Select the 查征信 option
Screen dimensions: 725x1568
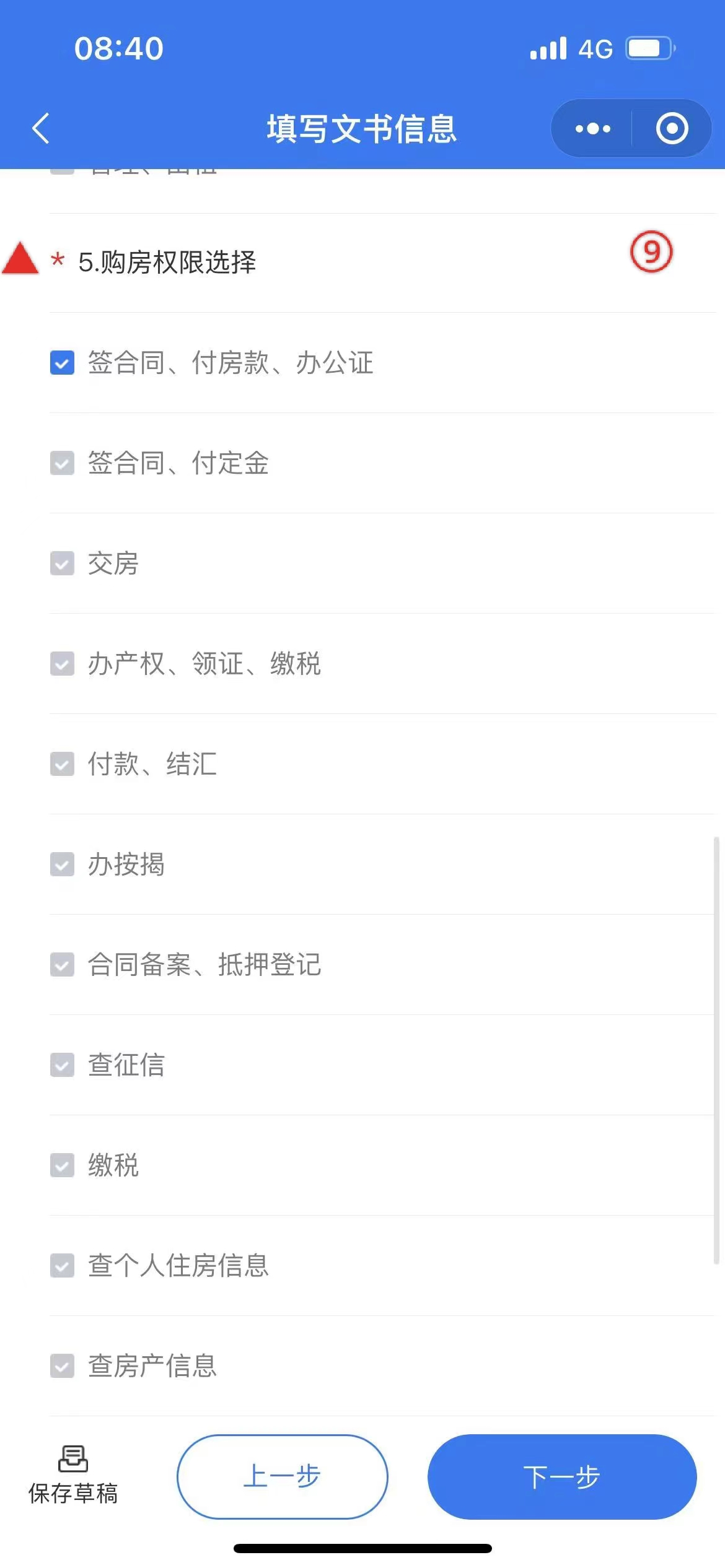(62, 1065)
